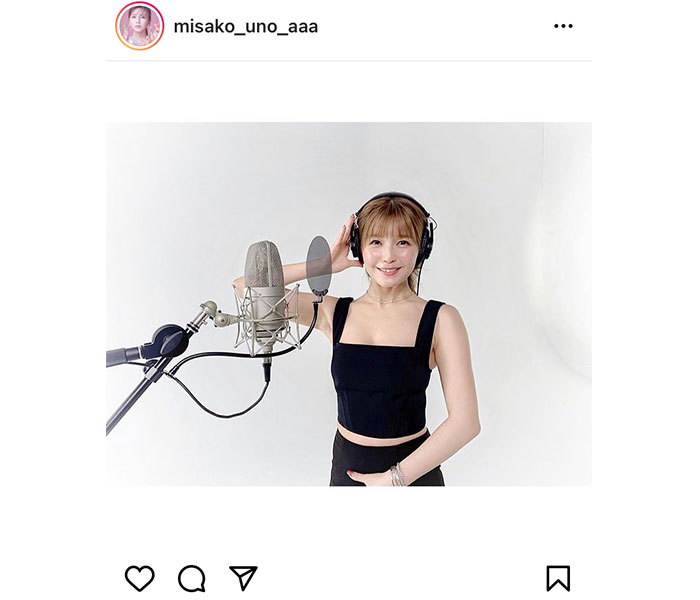Open misako_uno_aaa's profile picture

[x=139, y=26]
